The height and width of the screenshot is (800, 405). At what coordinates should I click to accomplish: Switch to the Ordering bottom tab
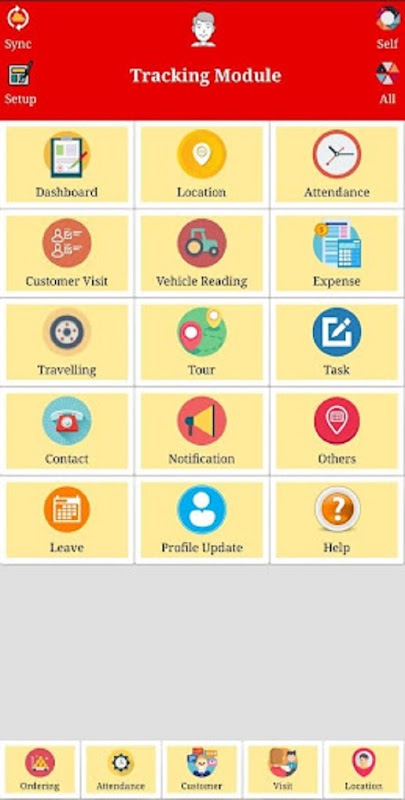point(40,769)
